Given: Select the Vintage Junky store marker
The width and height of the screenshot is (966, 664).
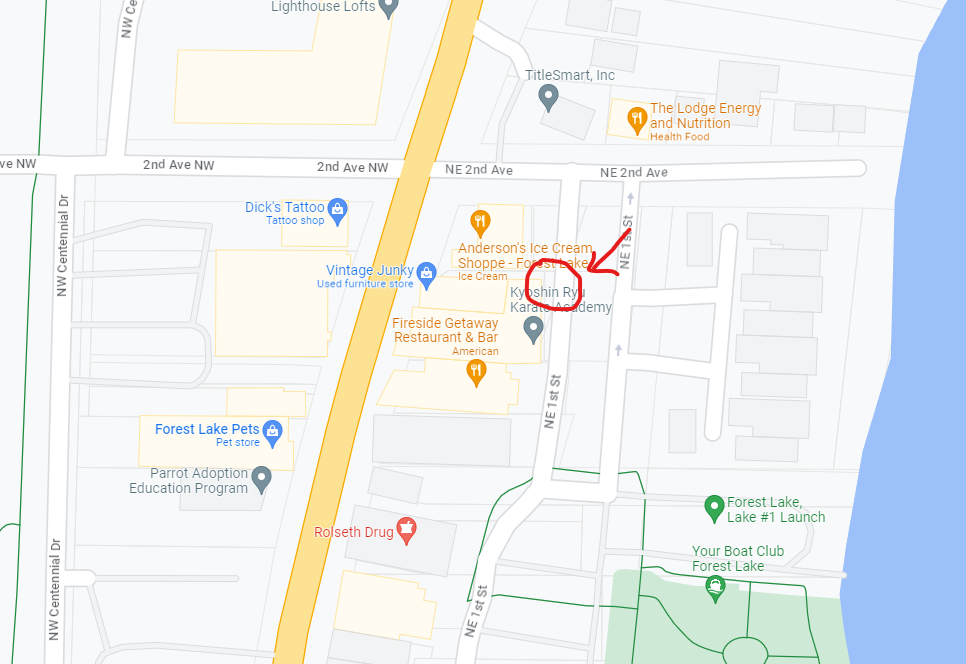Looking at the screenshot, I should [427, 272].
